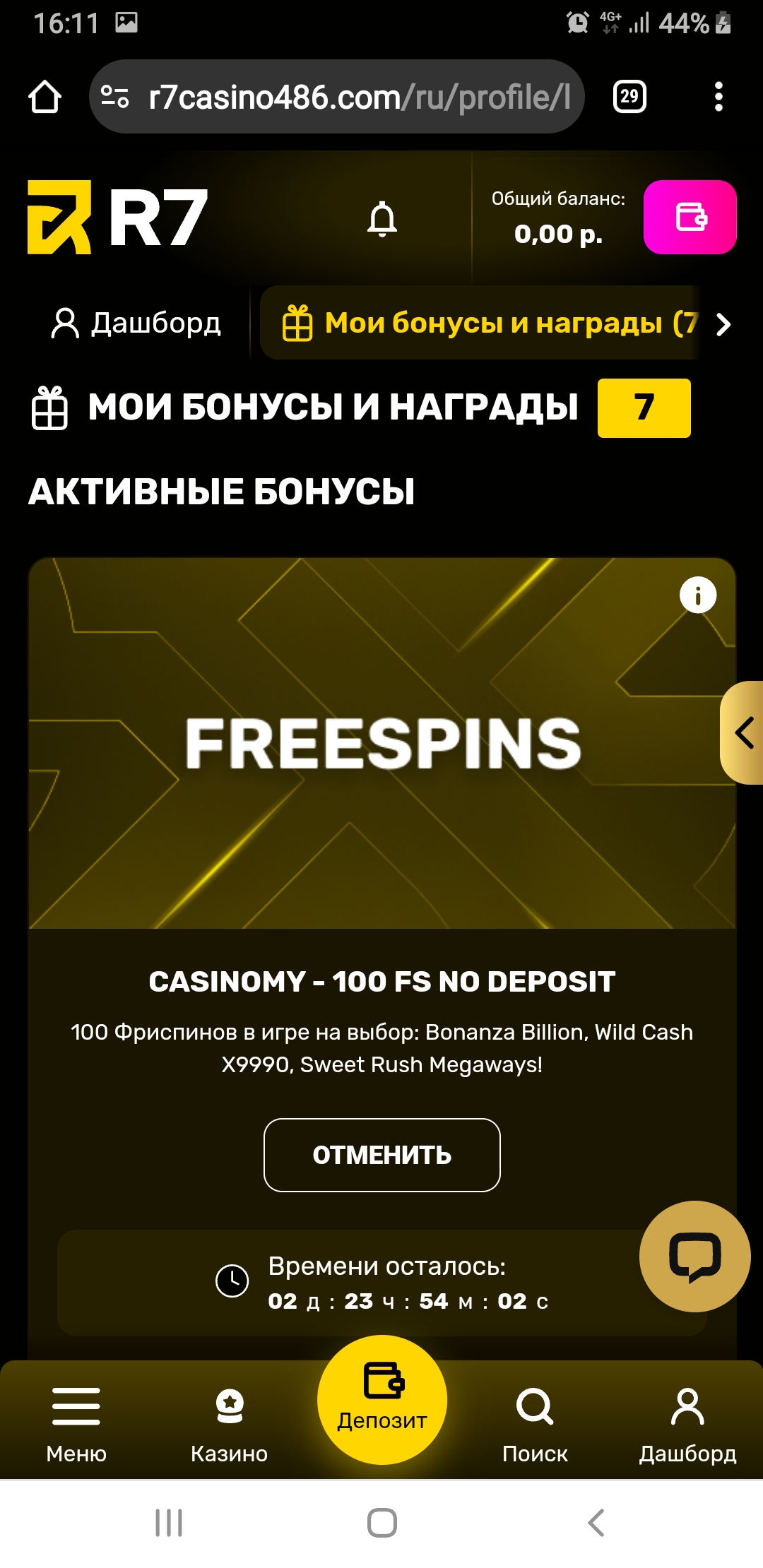Cancel the bonus with ОТМЕНИТЬ

tap(381, 1155)
